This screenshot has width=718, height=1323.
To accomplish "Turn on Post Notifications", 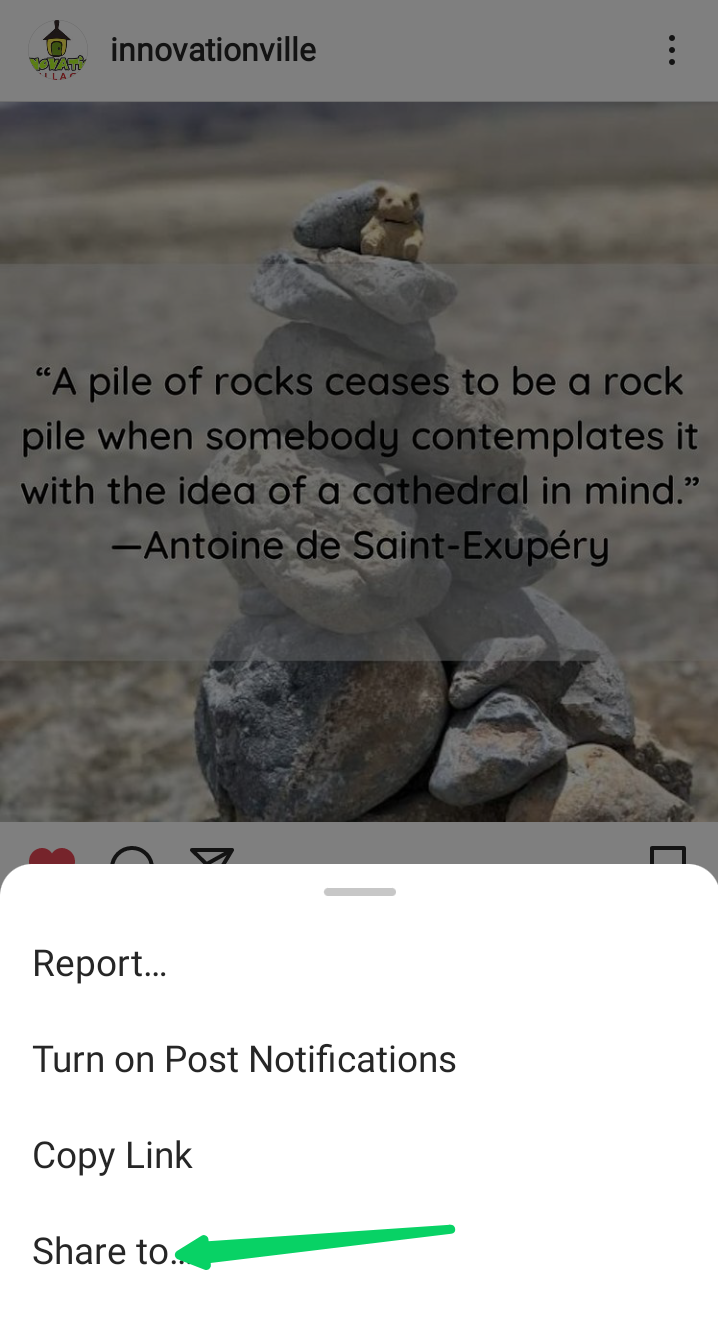I will point(244,1060).
